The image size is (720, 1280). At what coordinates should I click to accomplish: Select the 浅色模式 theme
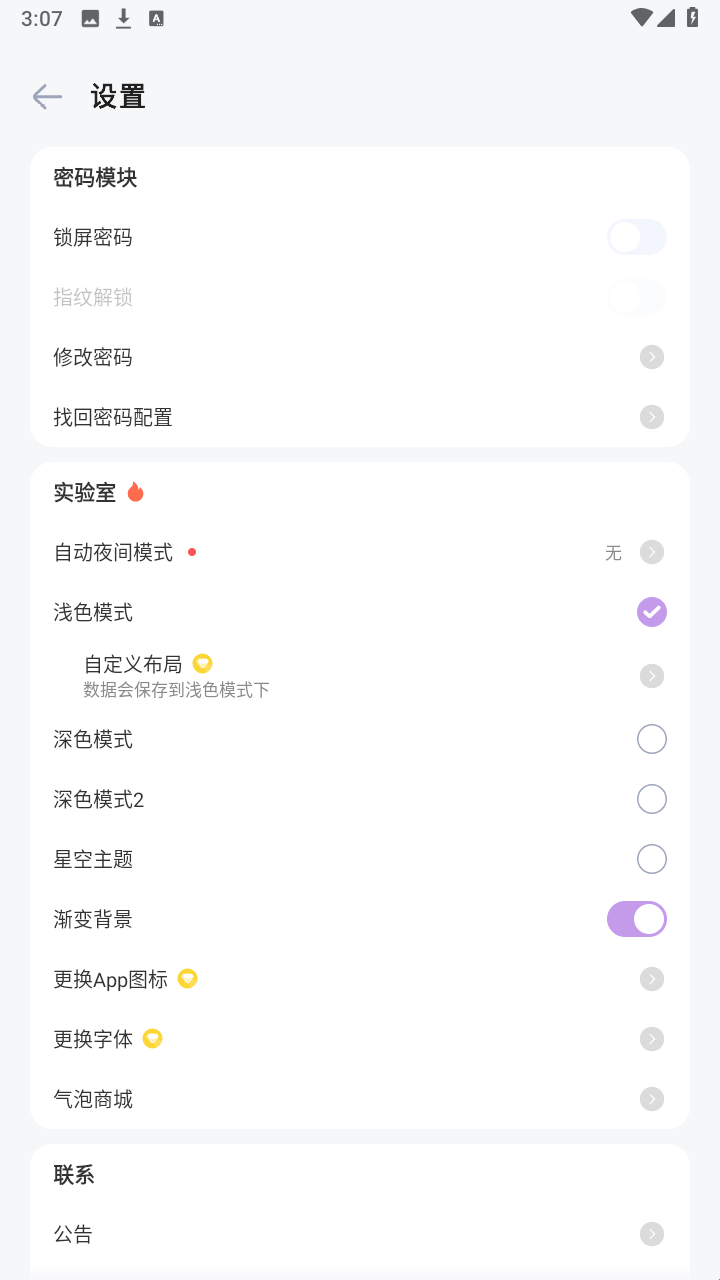(x=651, y=612)
